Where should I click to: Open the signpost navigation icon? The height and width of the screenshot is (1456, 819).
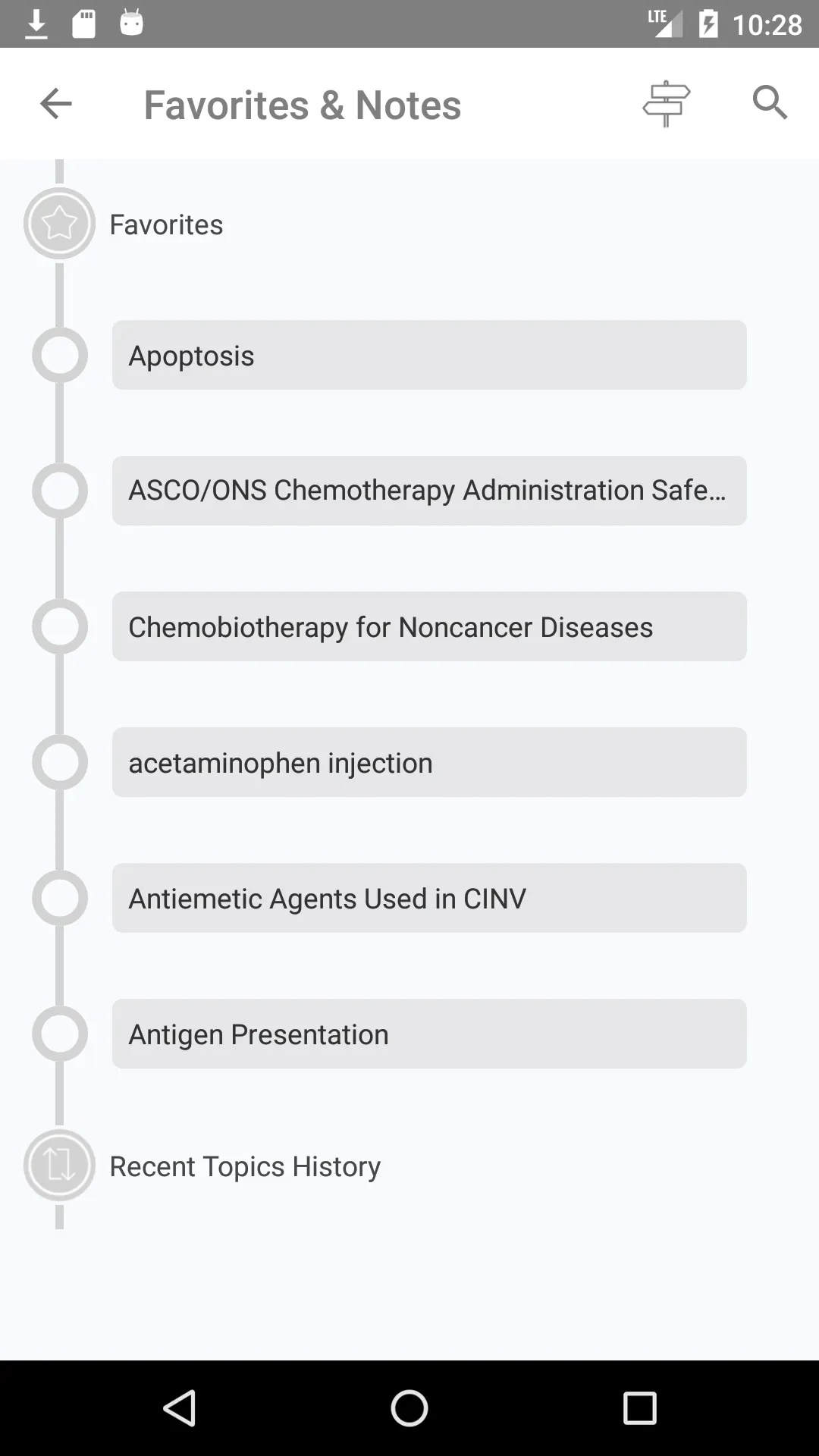666,104
